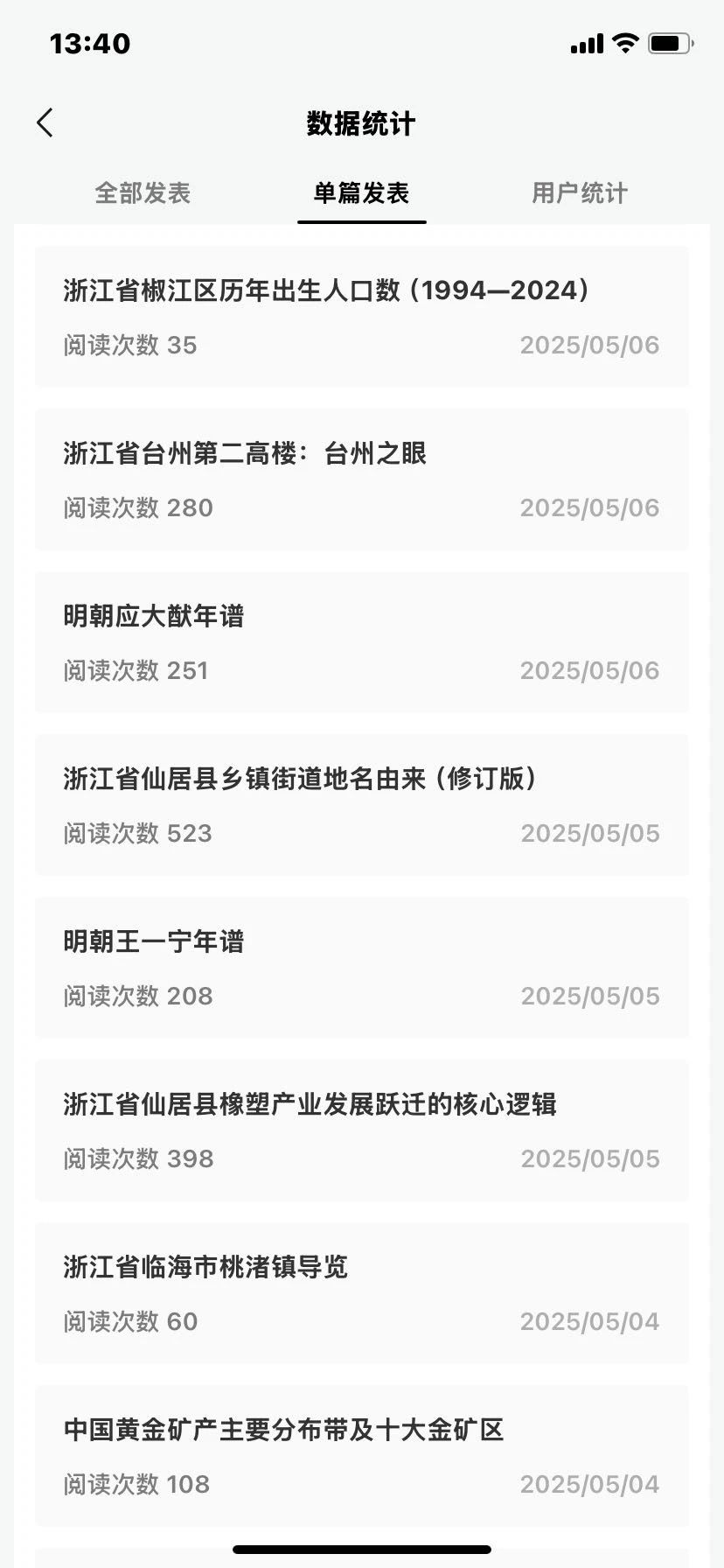Screen dimensions: 724x1568
Task: Open the 椒江区历年出生人口数 article stats
Action: pyautogui.click(x=362, y=317)
